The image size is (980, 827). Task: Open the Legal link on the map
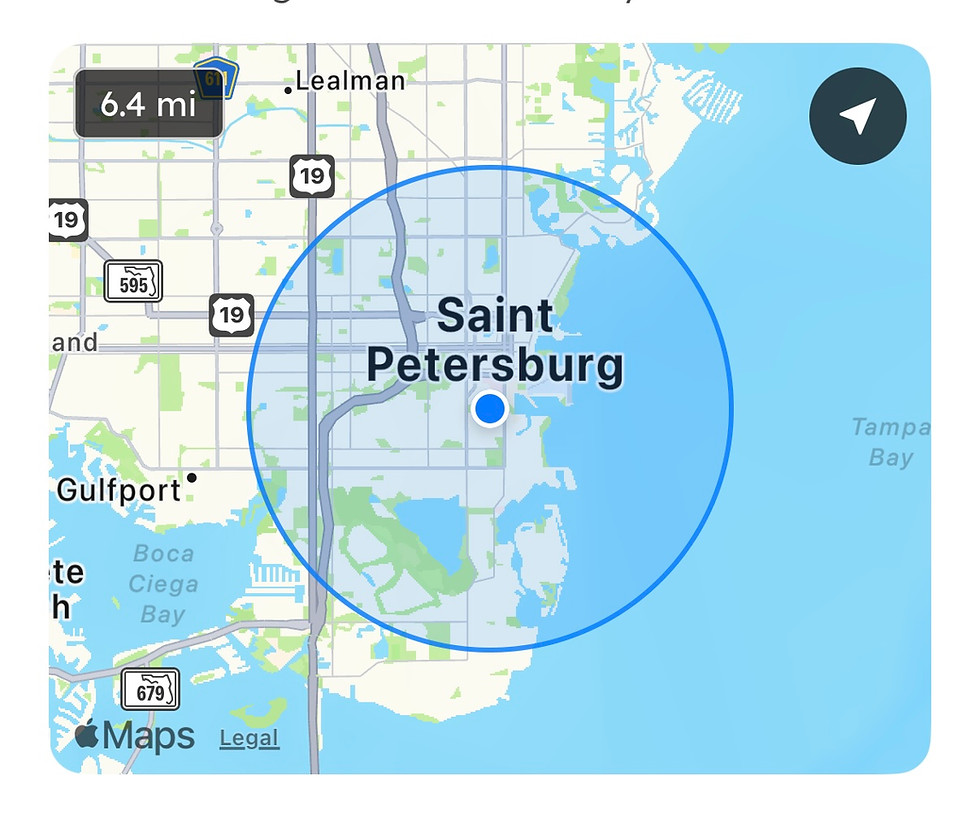tap(249, 739)
